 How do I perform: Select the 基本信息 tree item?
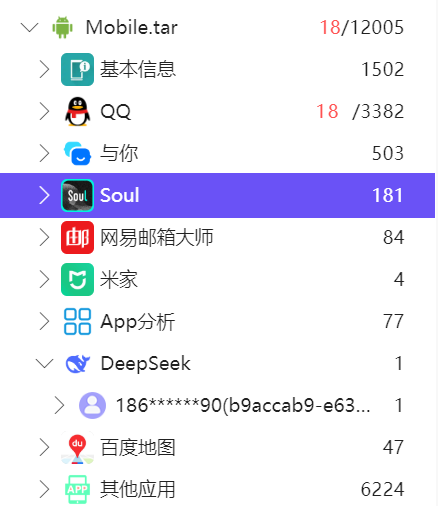point(217,69)
